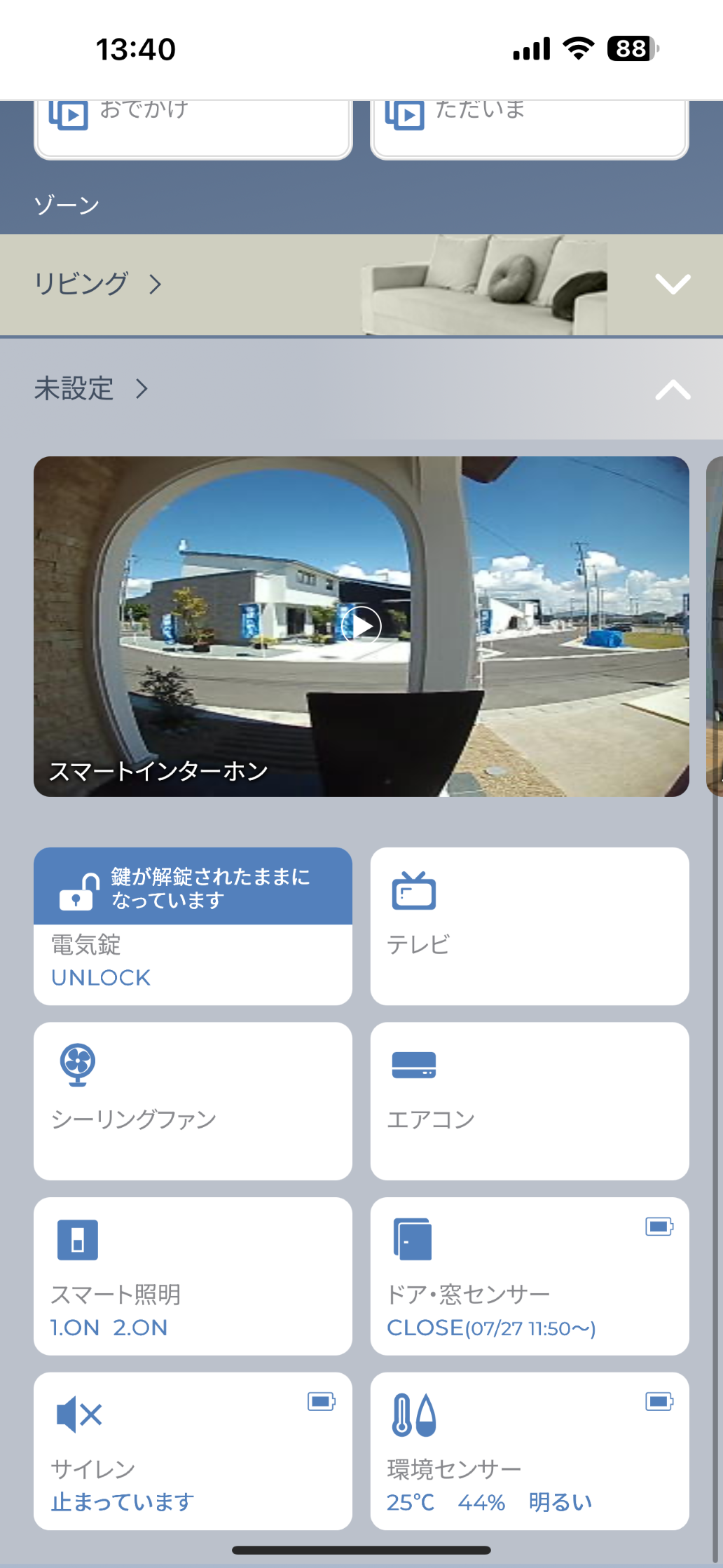Open the 未設定 zone
The height and width of the screenshot is (1568, 723).
point(91,389)
